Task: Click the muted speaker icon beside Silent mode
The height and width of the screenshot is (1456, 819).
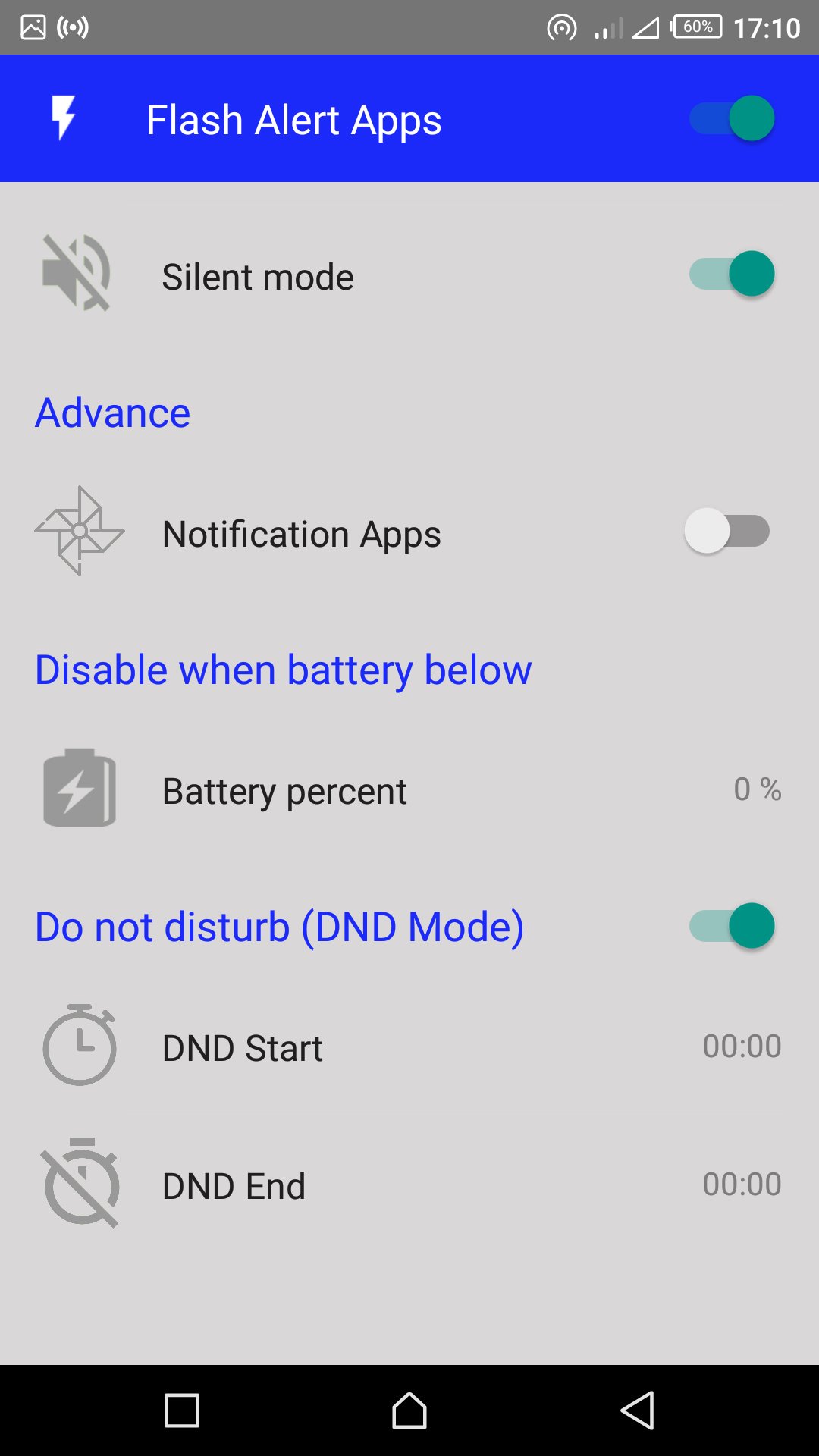Action: click(x=76, y=275)
